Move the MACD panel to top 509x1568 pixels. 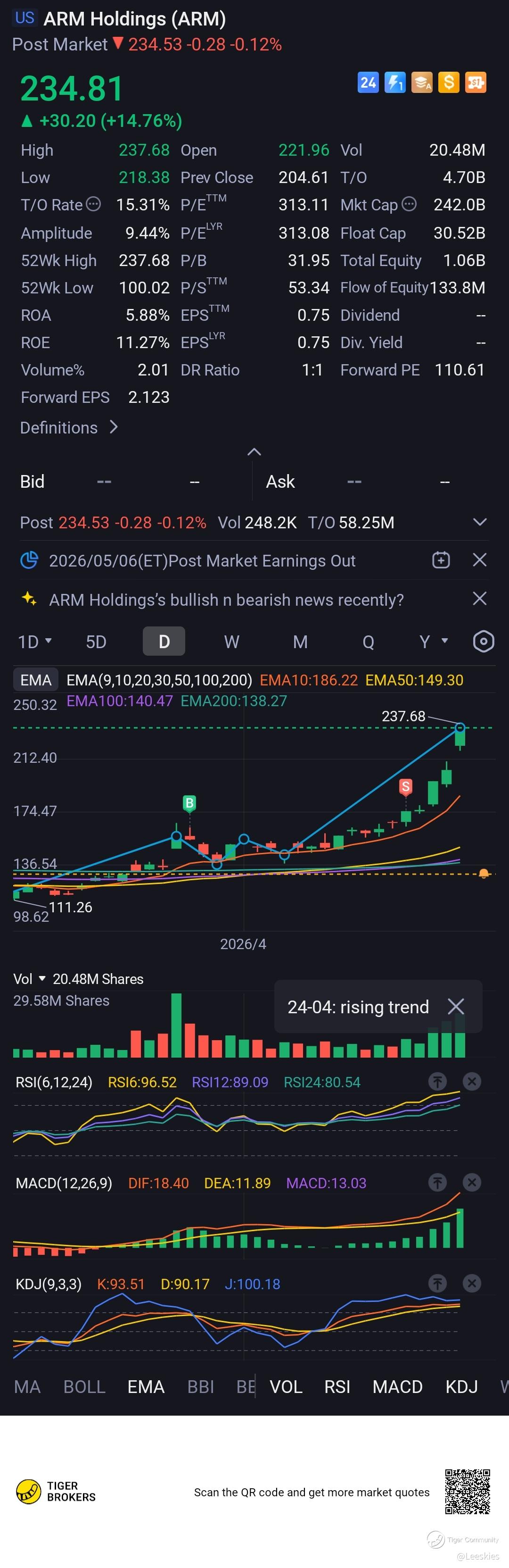coord(437,1183)
